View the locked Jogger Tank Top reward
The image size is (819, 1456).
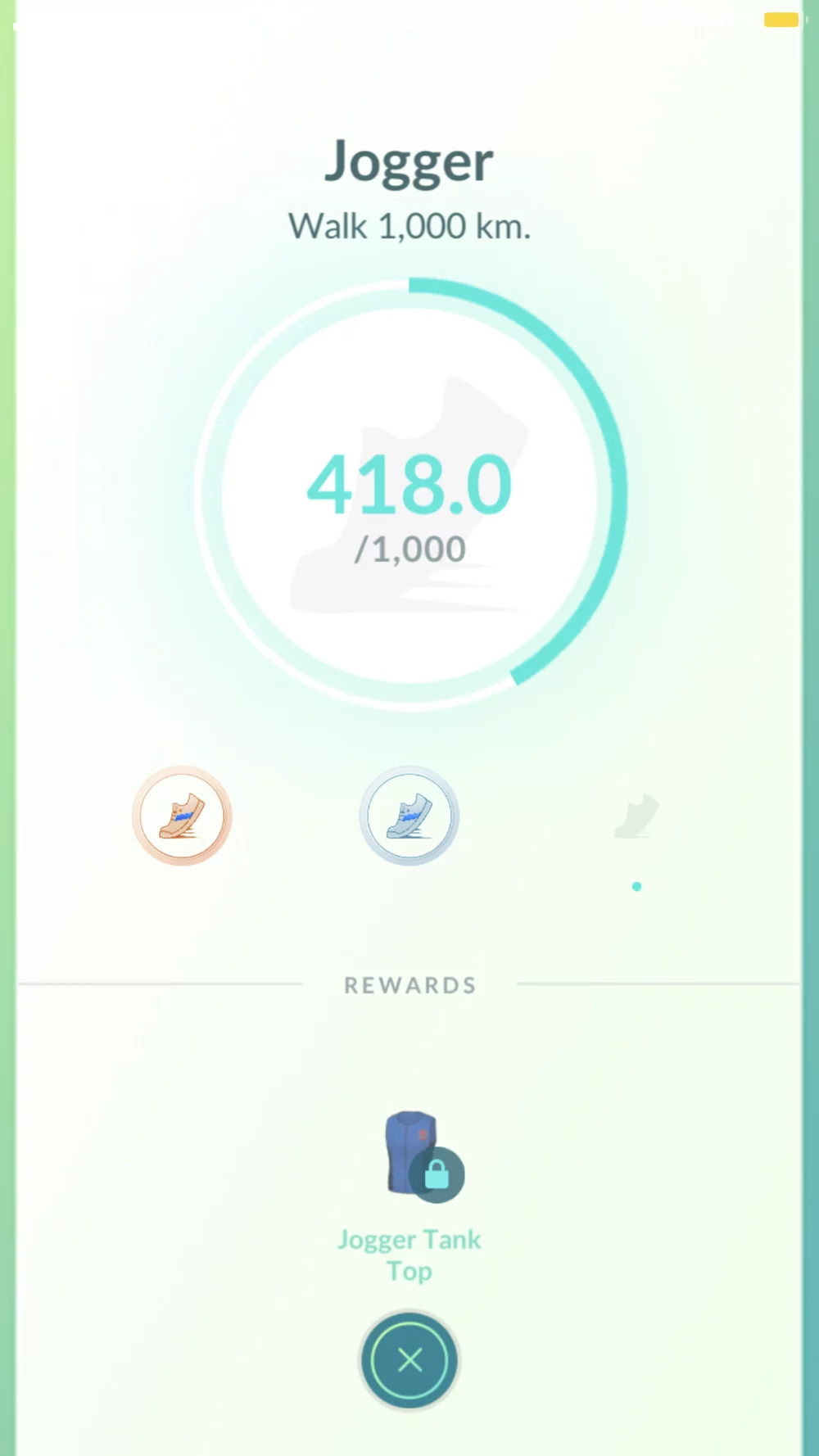(416, 1155)
